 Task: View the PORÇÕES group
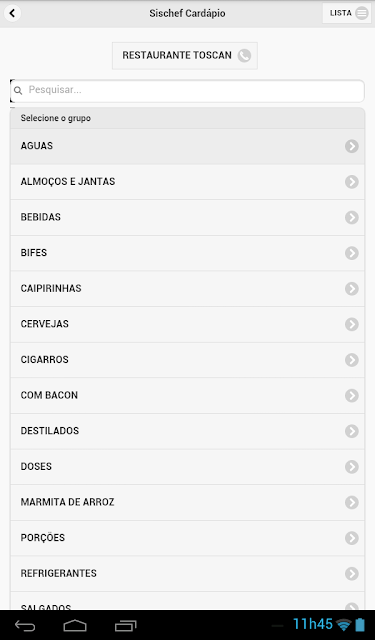click(x=187, y=538)
